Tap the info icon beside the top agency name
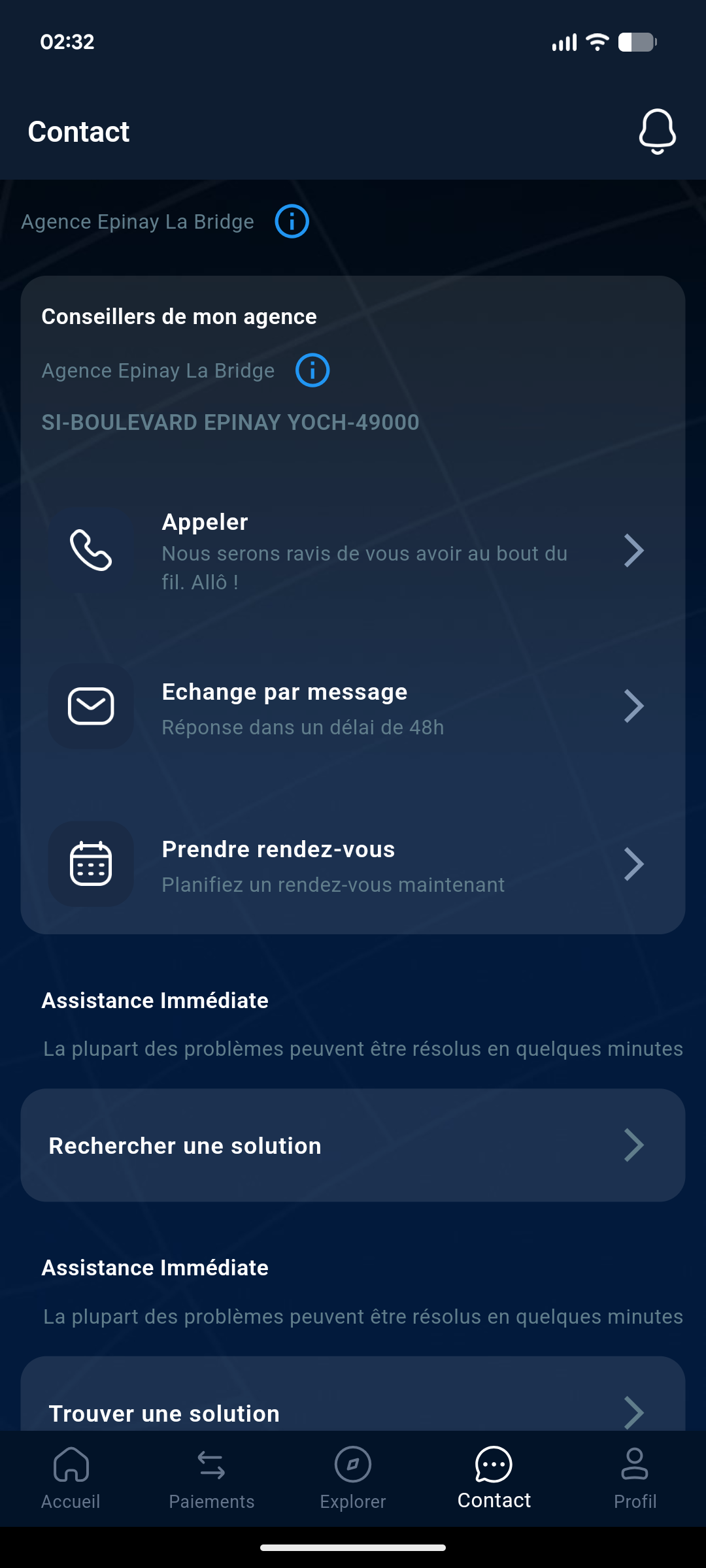Screen dimensions: 706x1568 pos(292,221)
